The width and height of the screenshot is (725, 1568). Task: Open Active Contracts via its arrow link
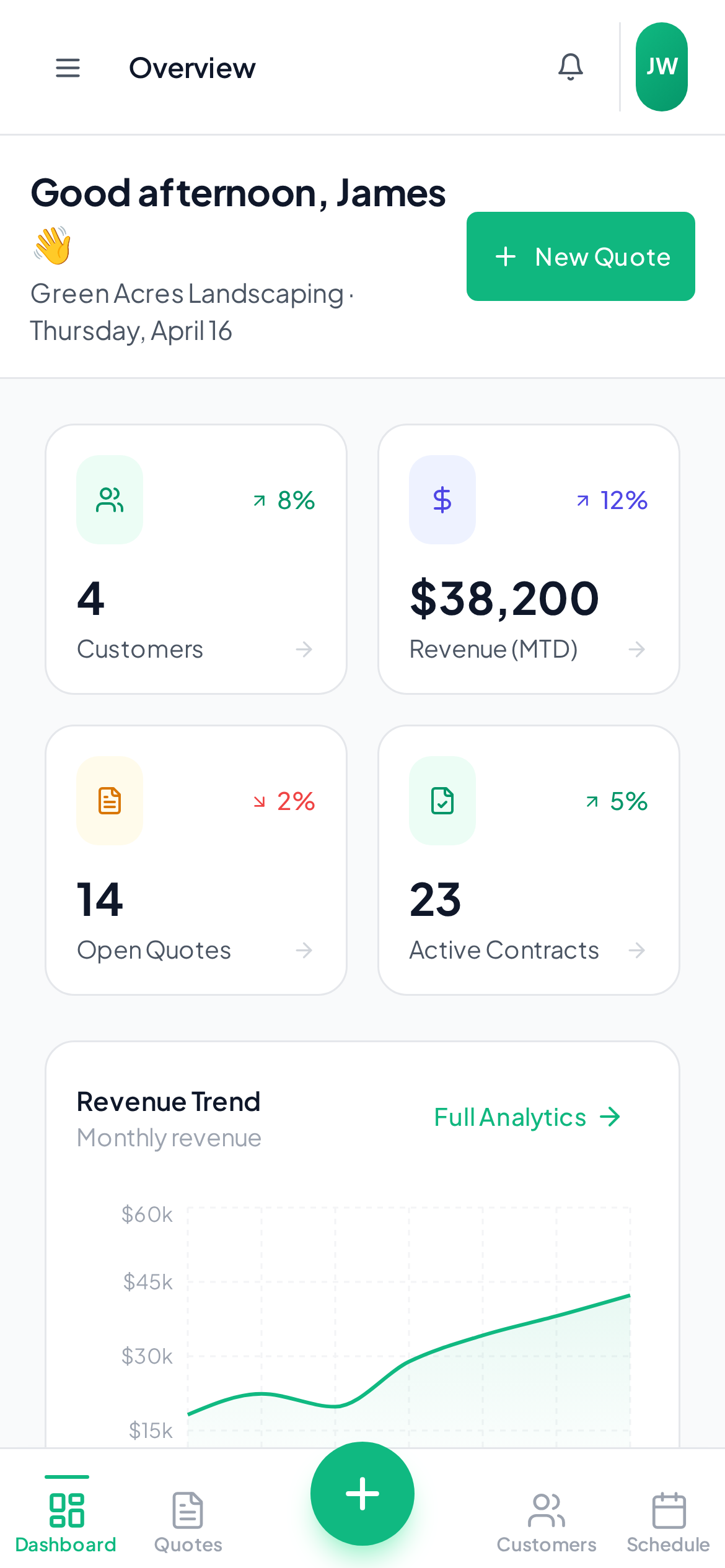[x=638, y=950]
